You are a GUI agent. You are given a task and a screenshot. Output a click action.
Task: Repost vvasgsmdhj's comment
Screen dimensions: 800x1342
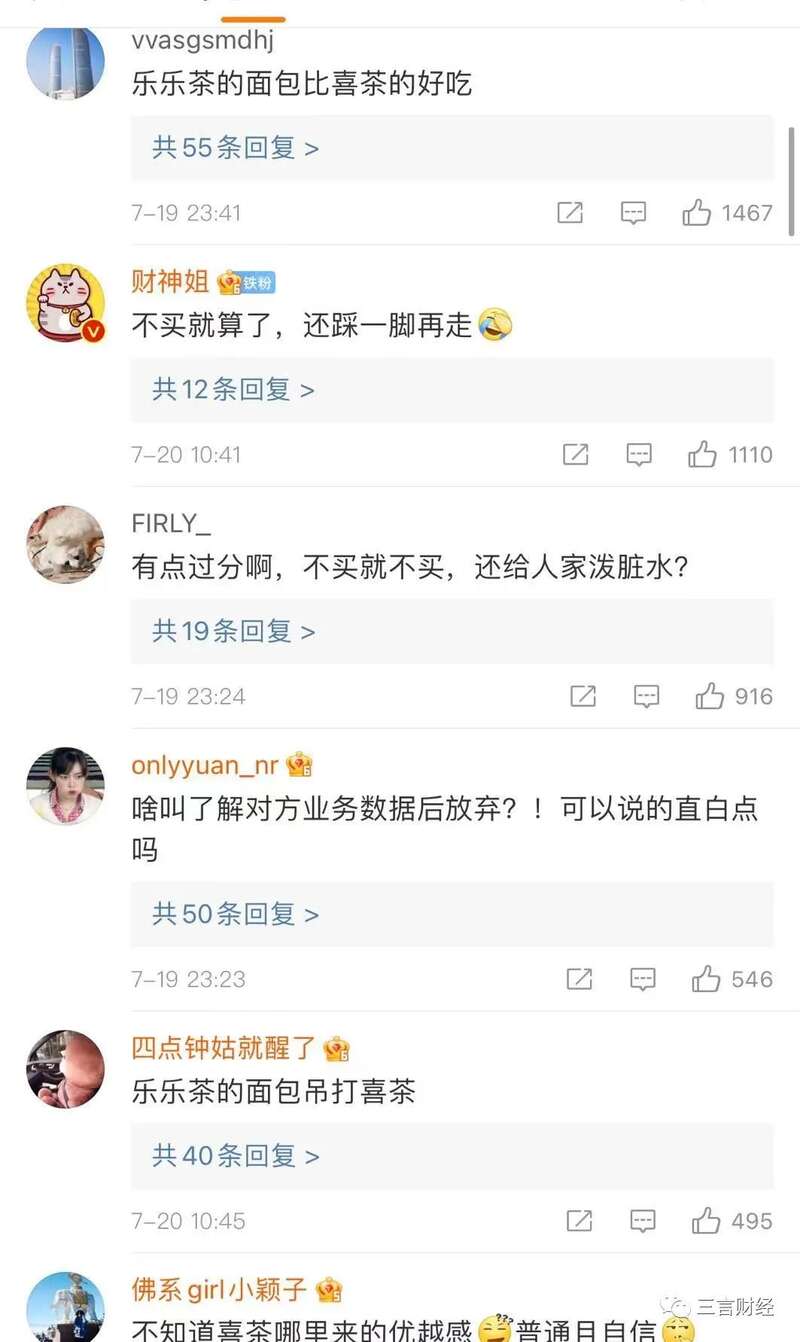[x=570, y=212]
